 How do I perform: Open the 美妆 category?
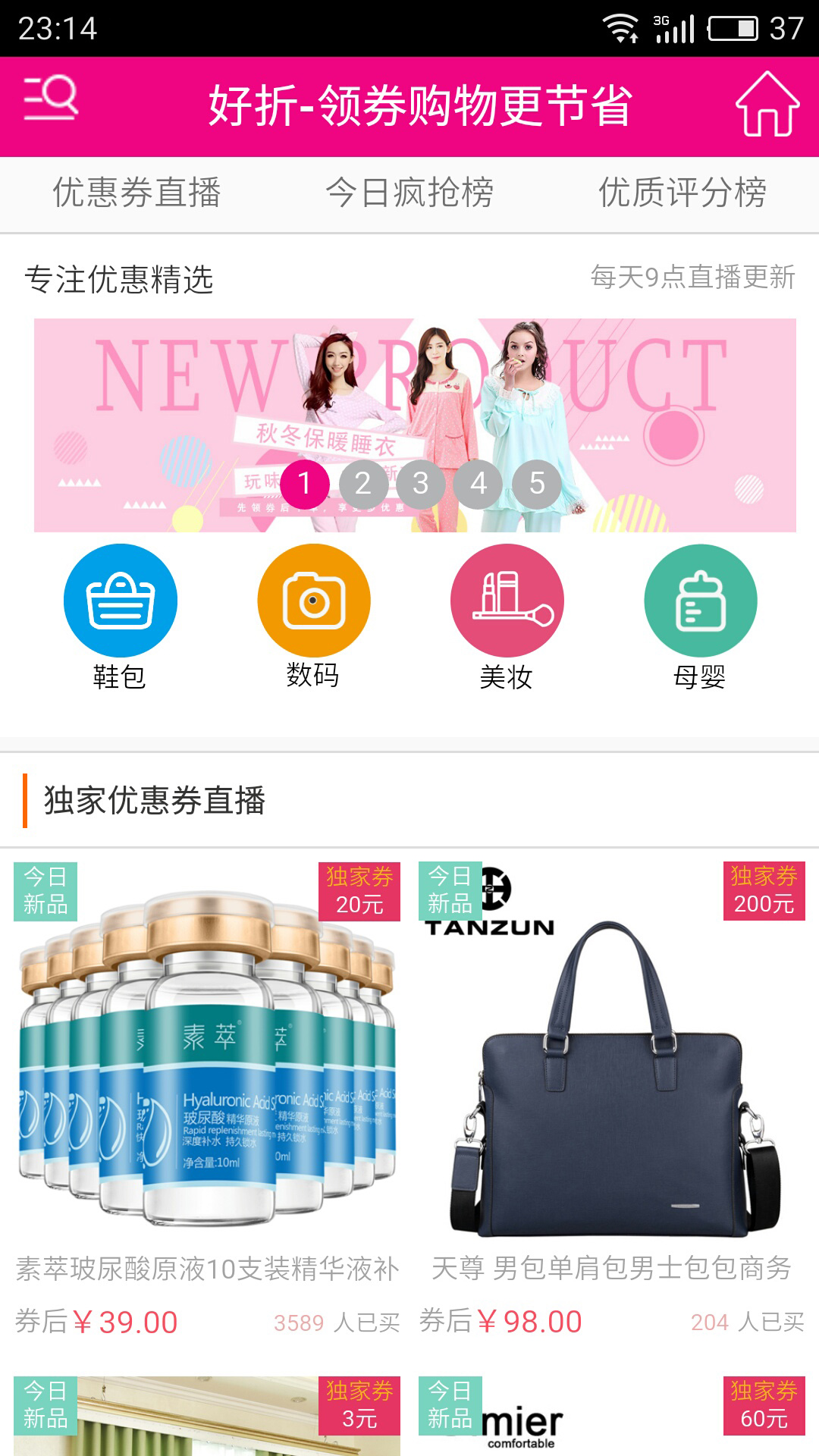tap(507, 616)
